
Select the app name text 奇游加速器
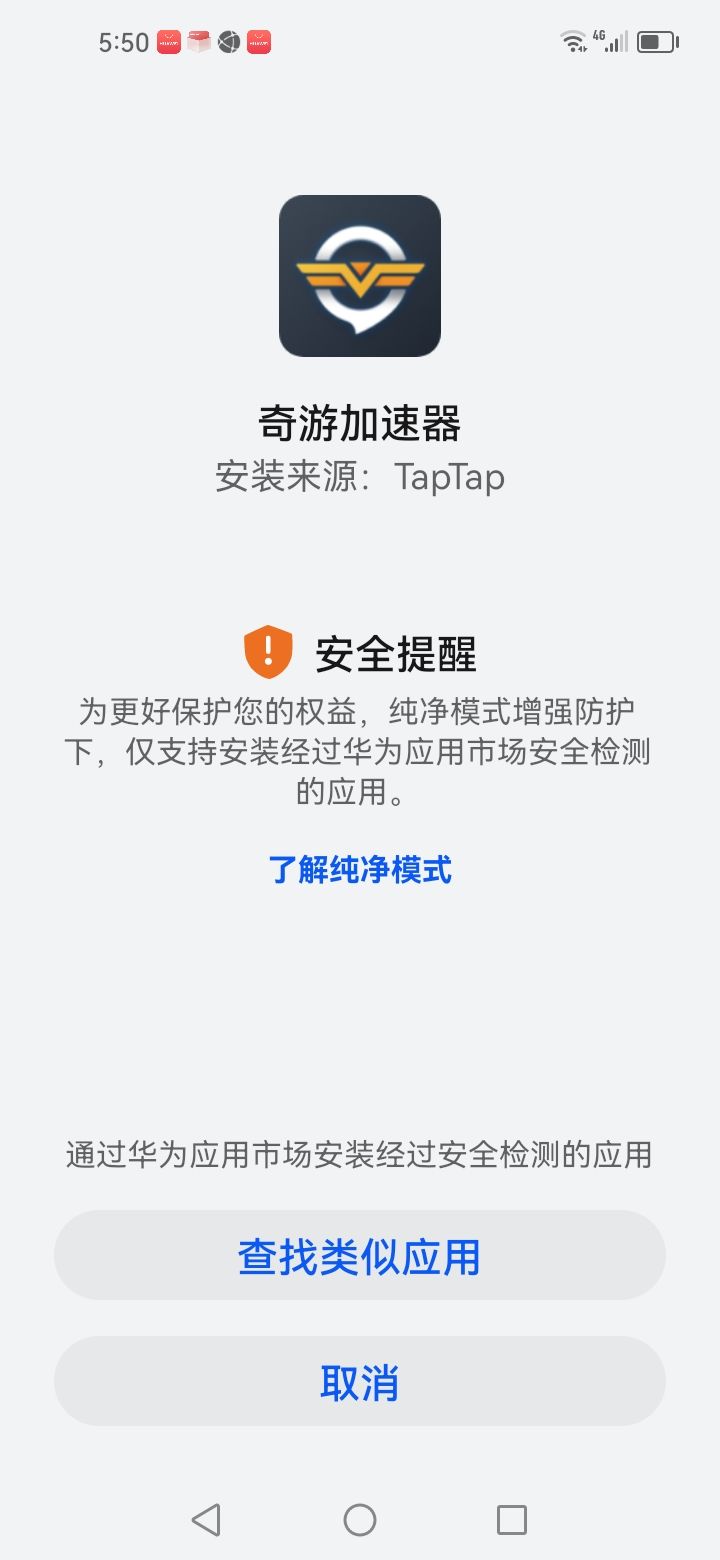(x=360, y=424)
